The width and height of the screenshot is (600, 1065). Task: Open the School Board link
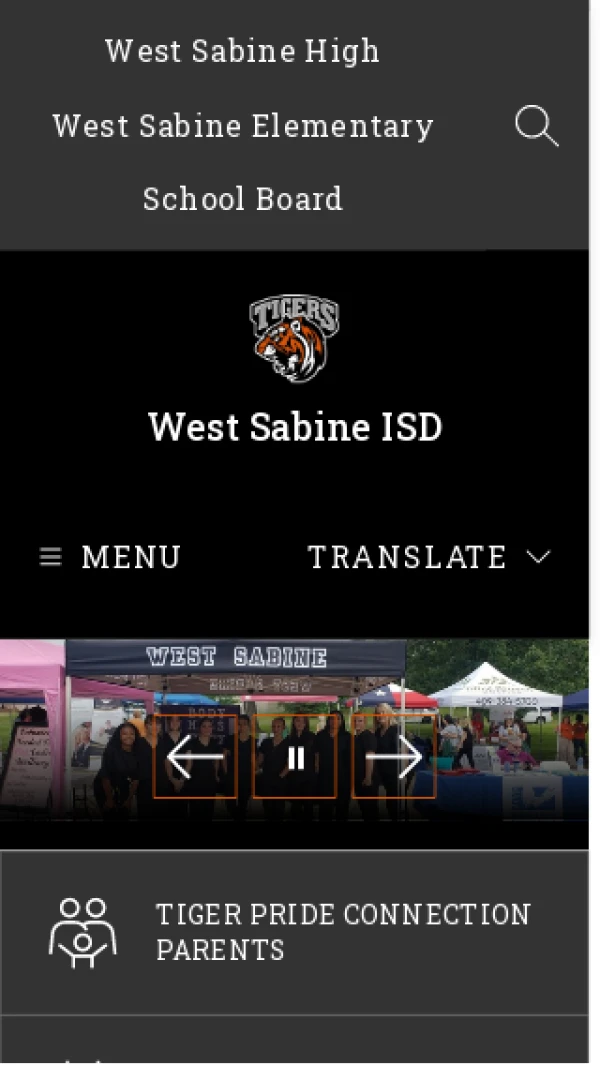pyautogui.click(x=242, y=199)
